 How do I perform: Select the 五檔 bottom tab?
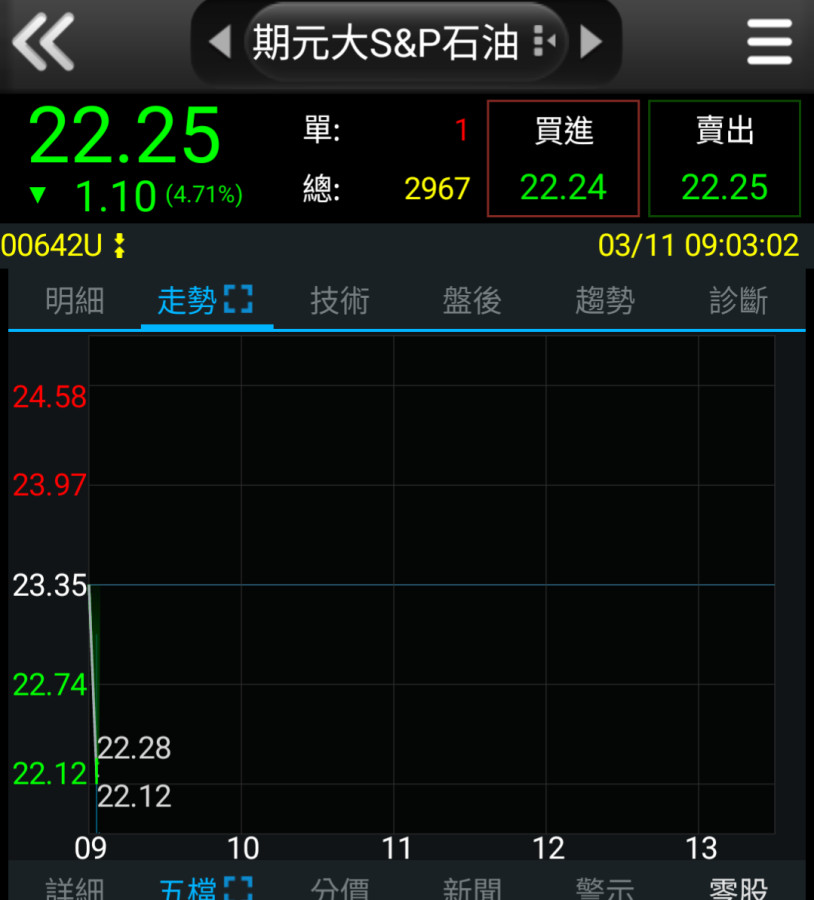[x=205, y=888]
